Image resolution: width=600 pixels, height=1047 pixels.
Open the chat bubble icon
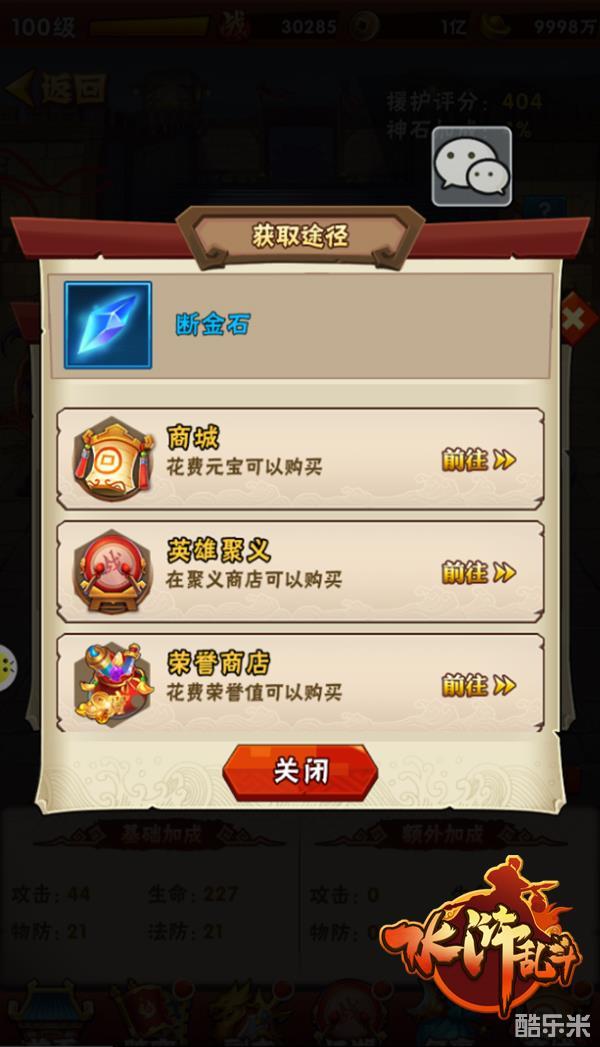click(x=471, y=167)
